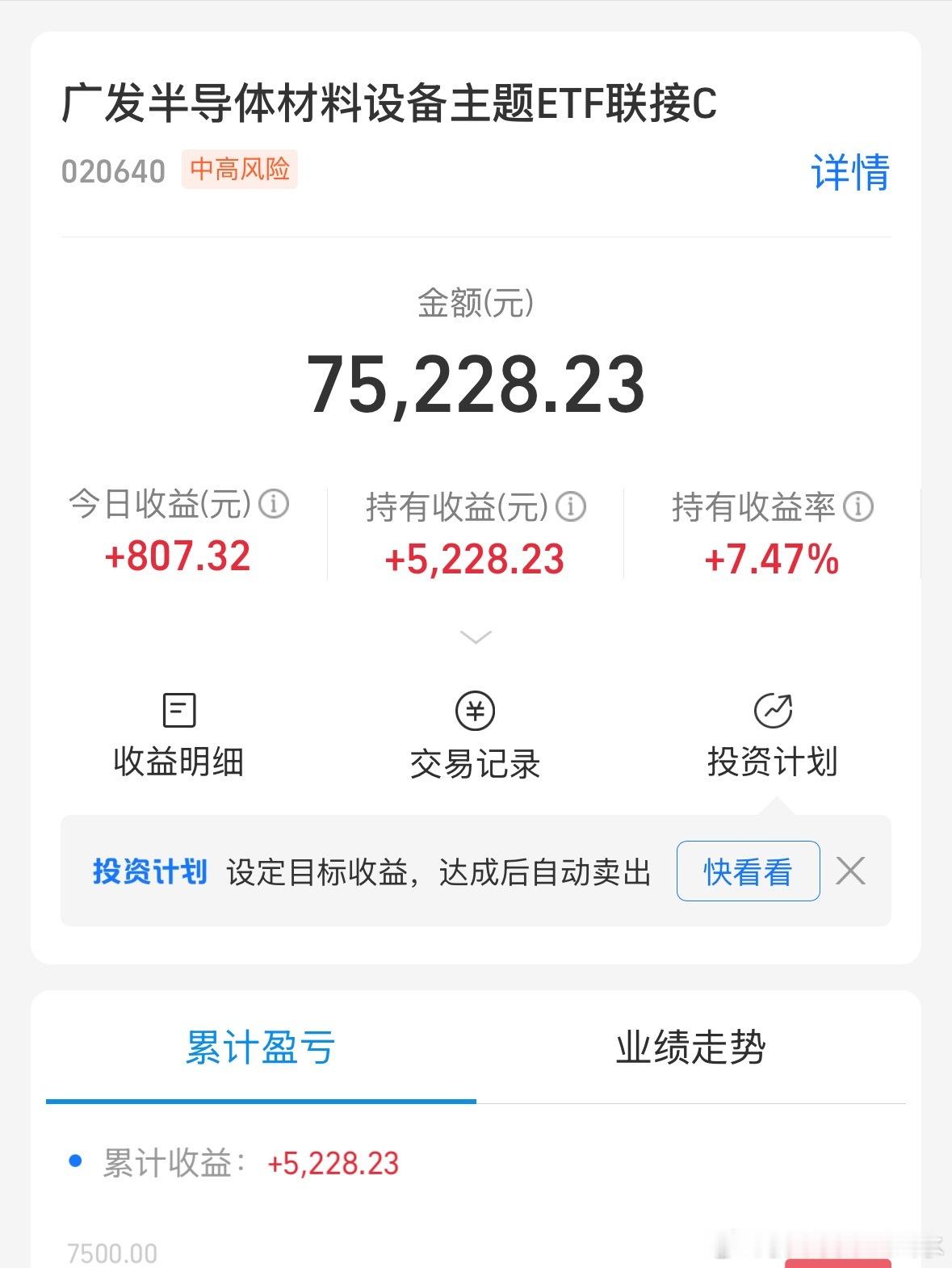952x1268 pixels.
Task: Toggle the 累计收益 legend dot
Action: click(x=77, y=1161)
